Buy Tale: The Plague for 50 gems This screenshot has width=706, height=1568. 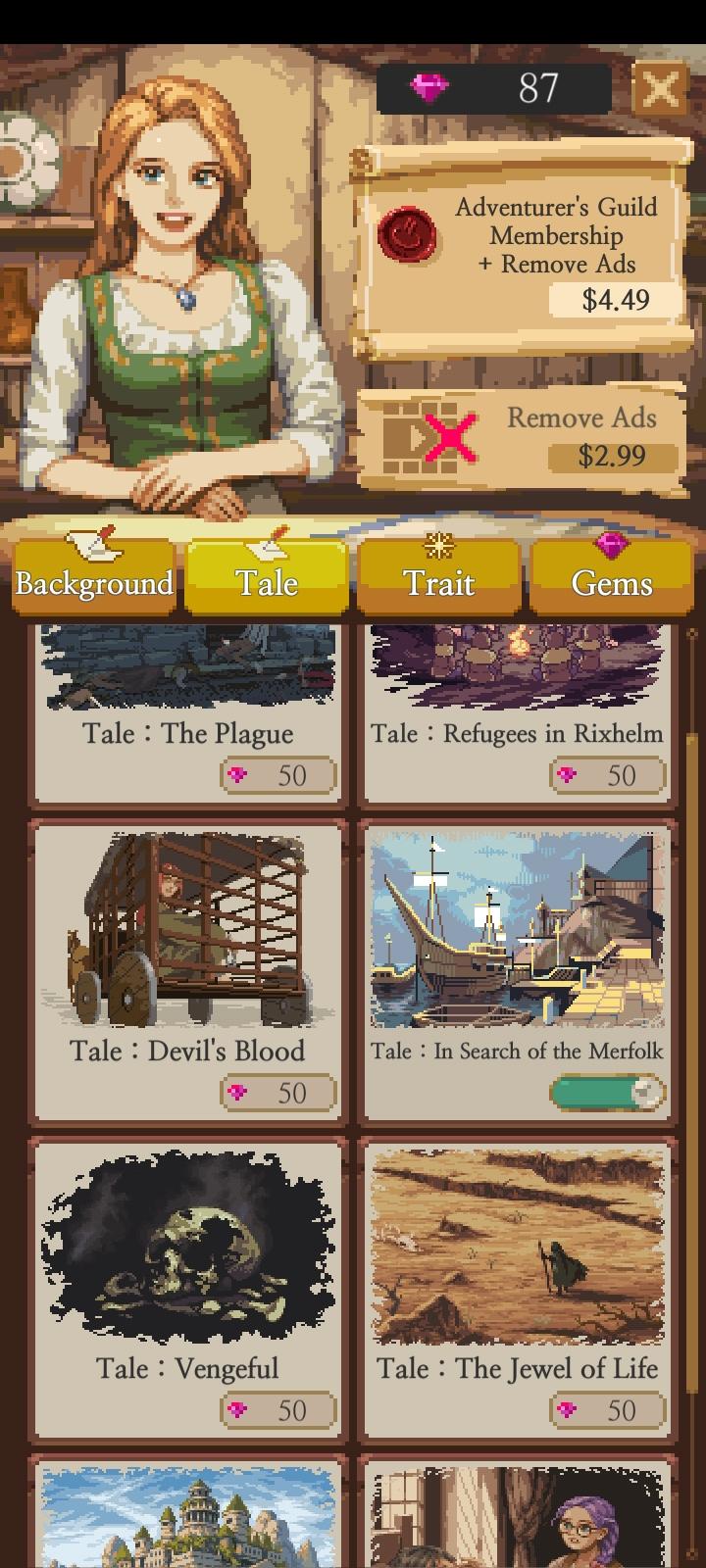[x=278, y=776]
